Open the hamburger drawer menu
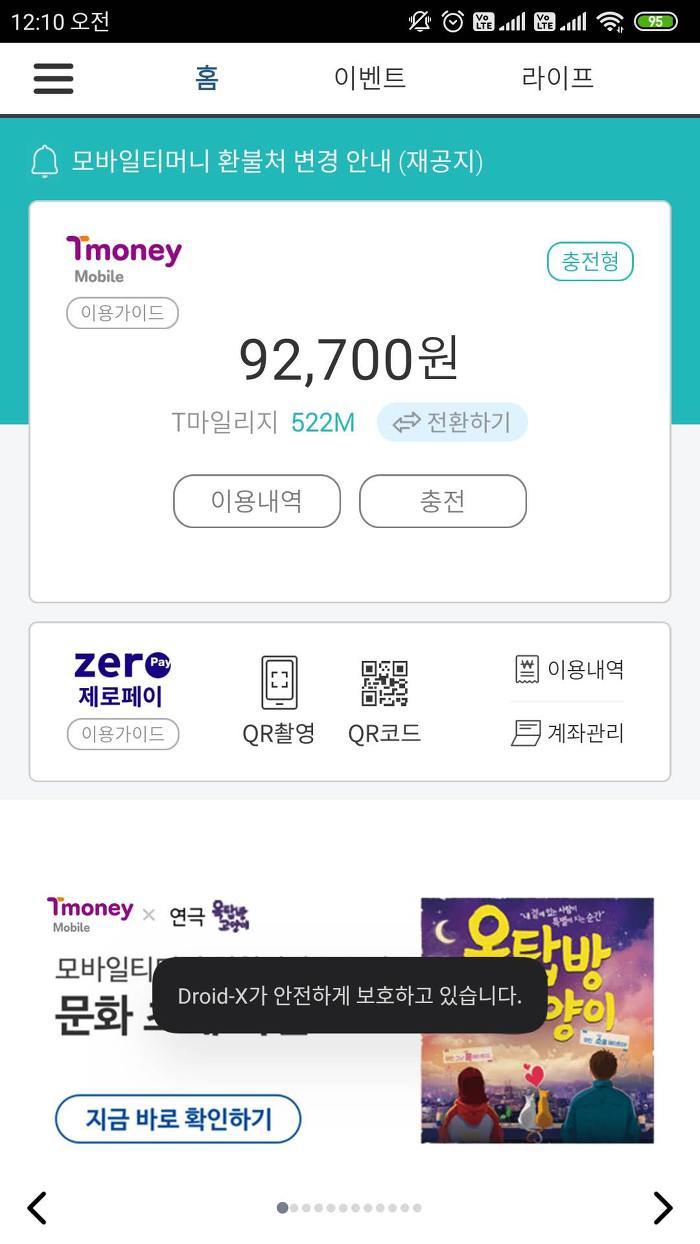 (x=53, y=78)
